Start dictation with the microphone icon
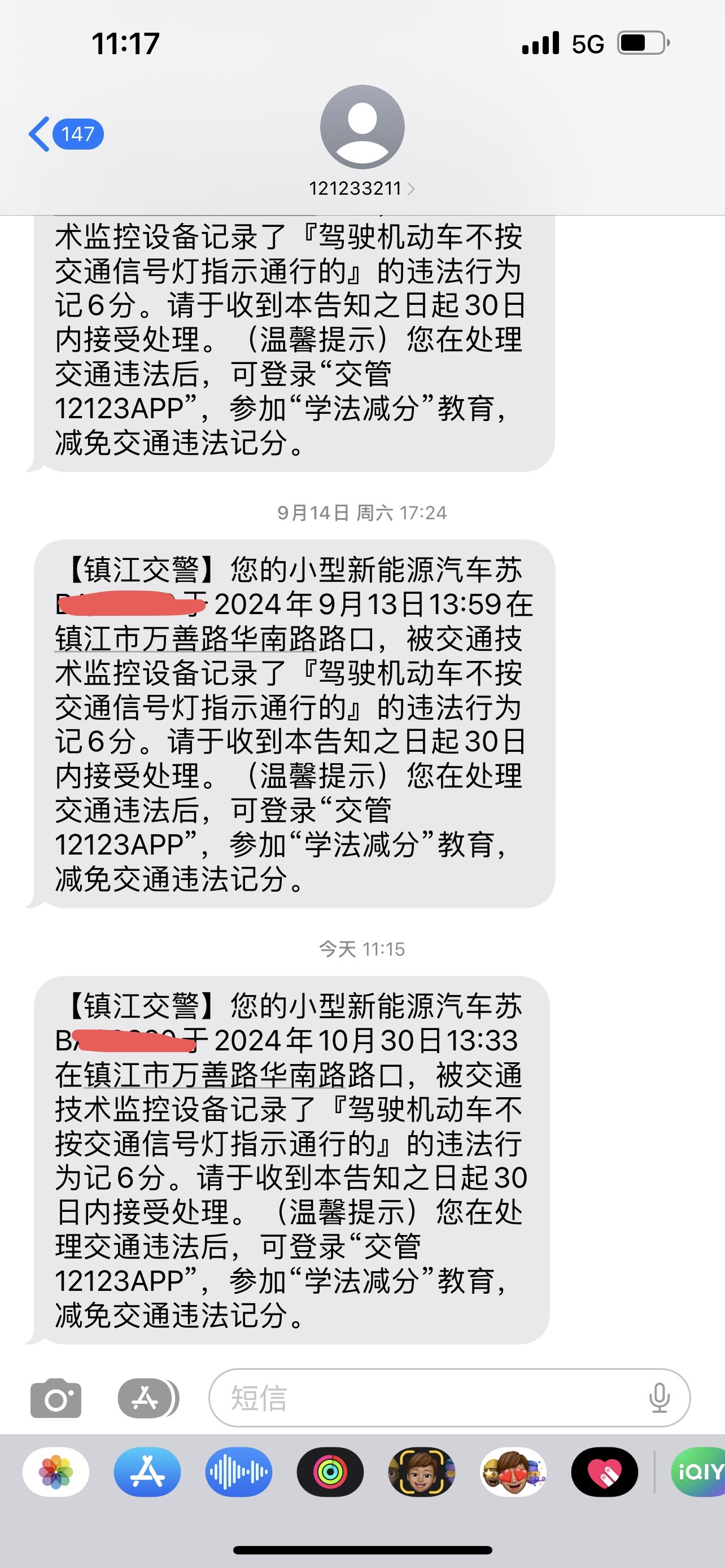The height and width of the screenshot is (1568, 725). [660, 1398]
